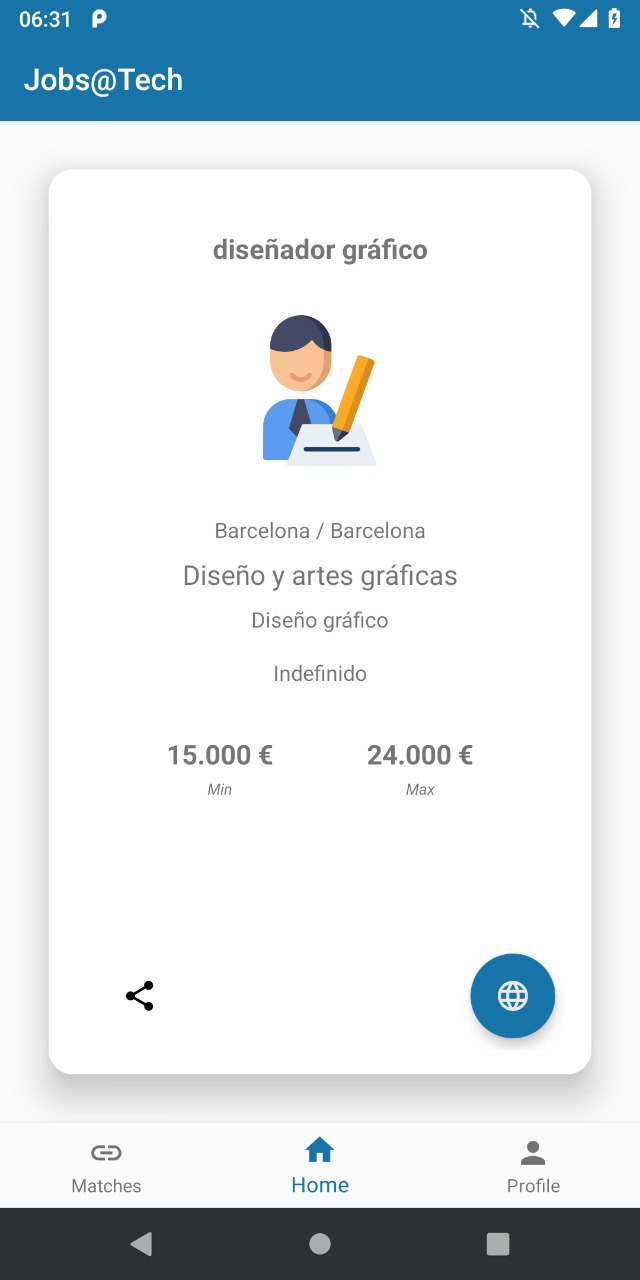
Task: Switch to the Matches tab
Action: tap(106, 1166)
